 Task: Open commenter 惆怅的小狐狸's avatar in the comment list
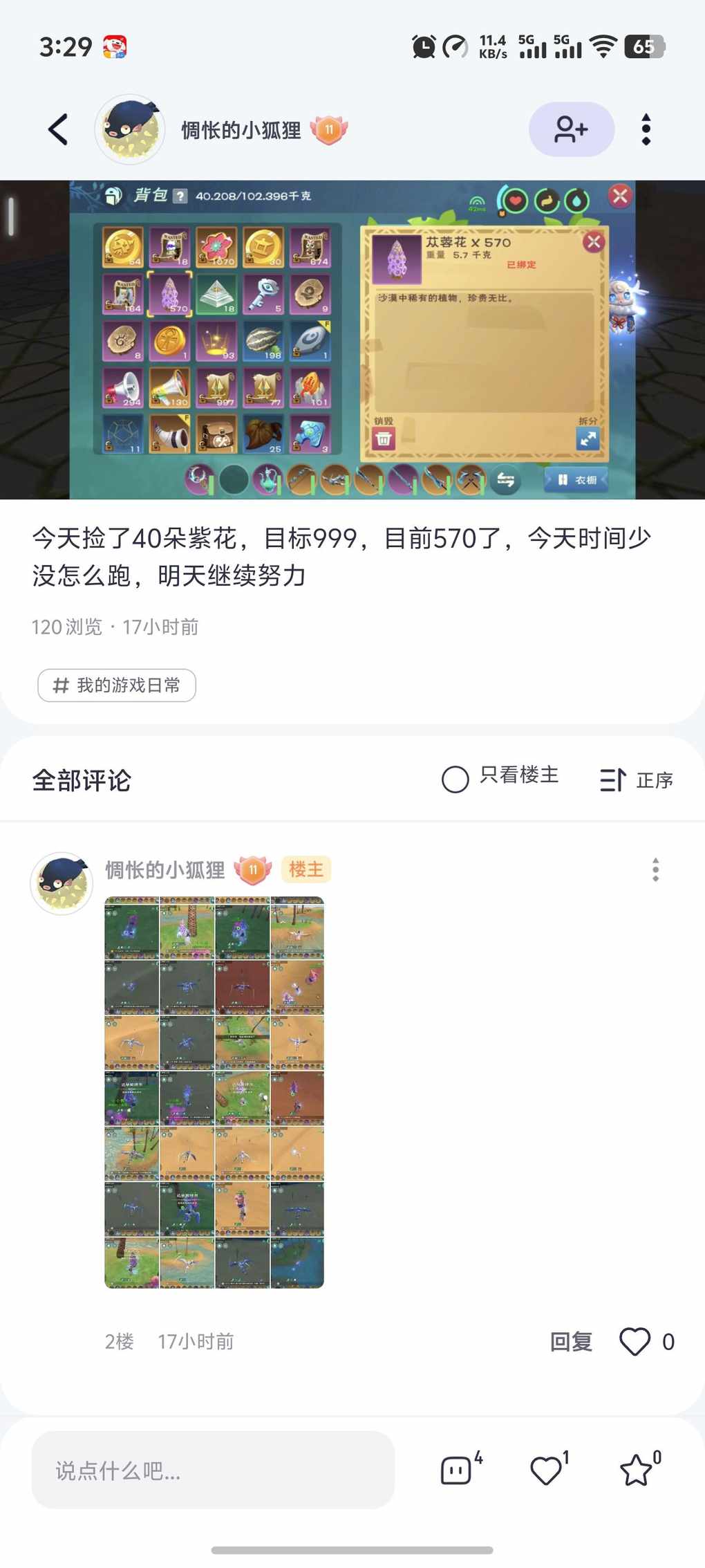click(62, 883)
